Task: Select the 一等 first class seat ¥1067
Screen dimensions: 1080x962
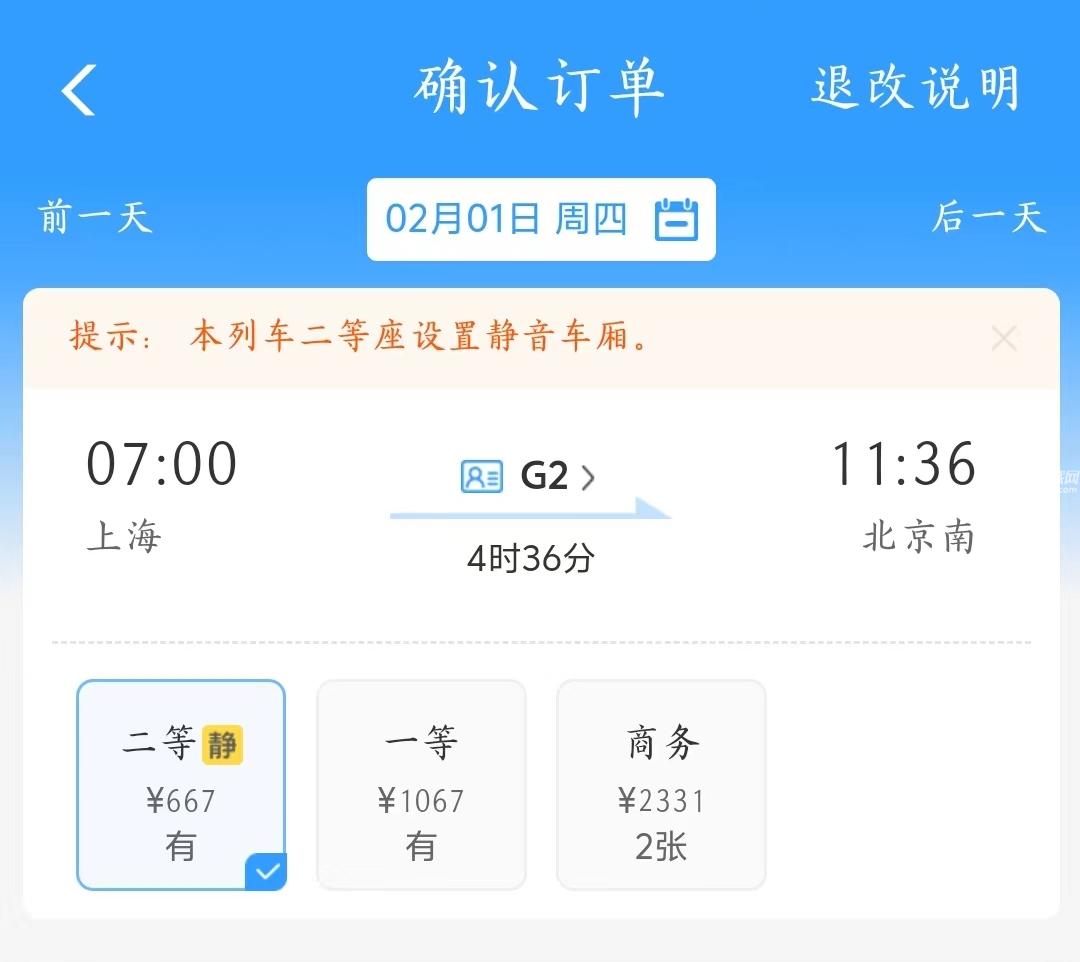Action: pos(421,785)
